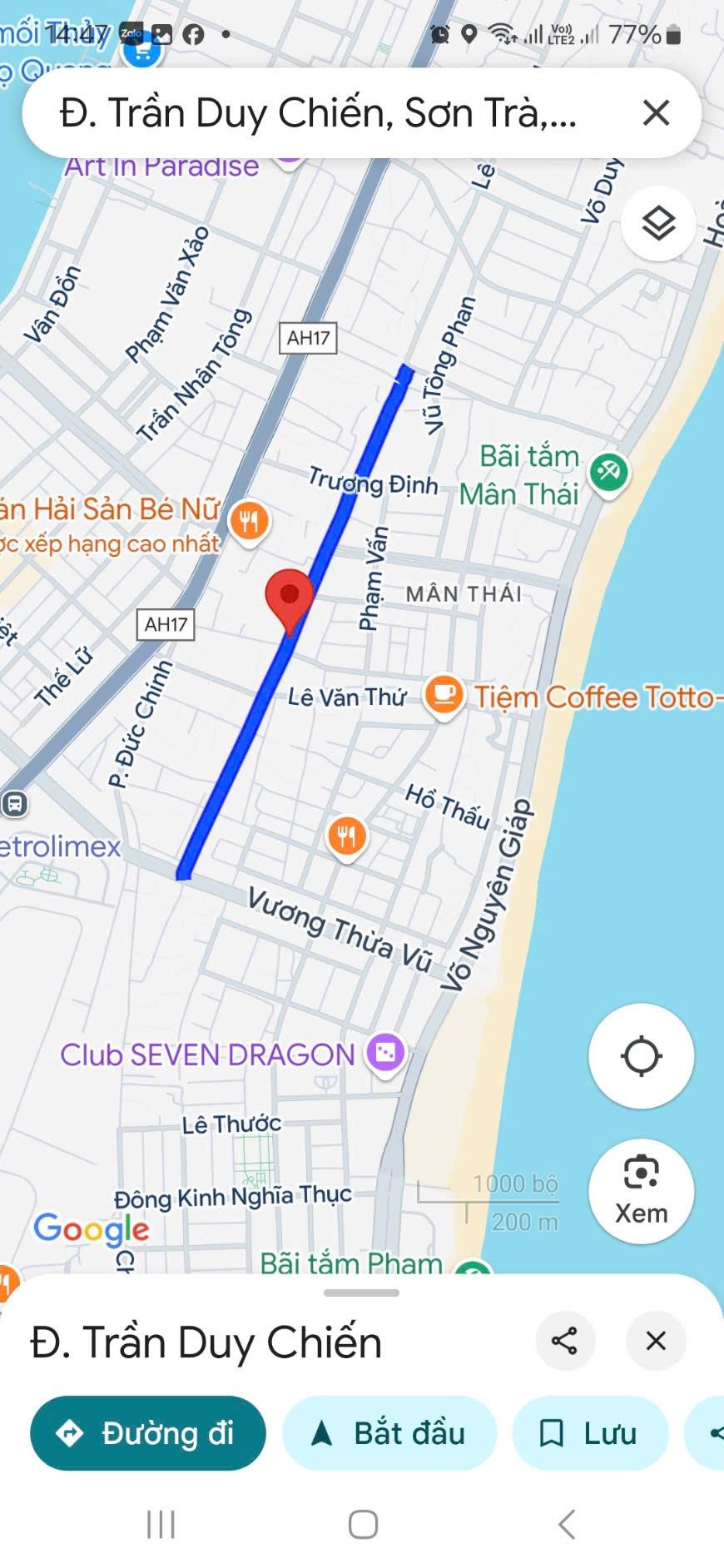Expand the bottom sheet drag handle

click(x=361, y=1293)
